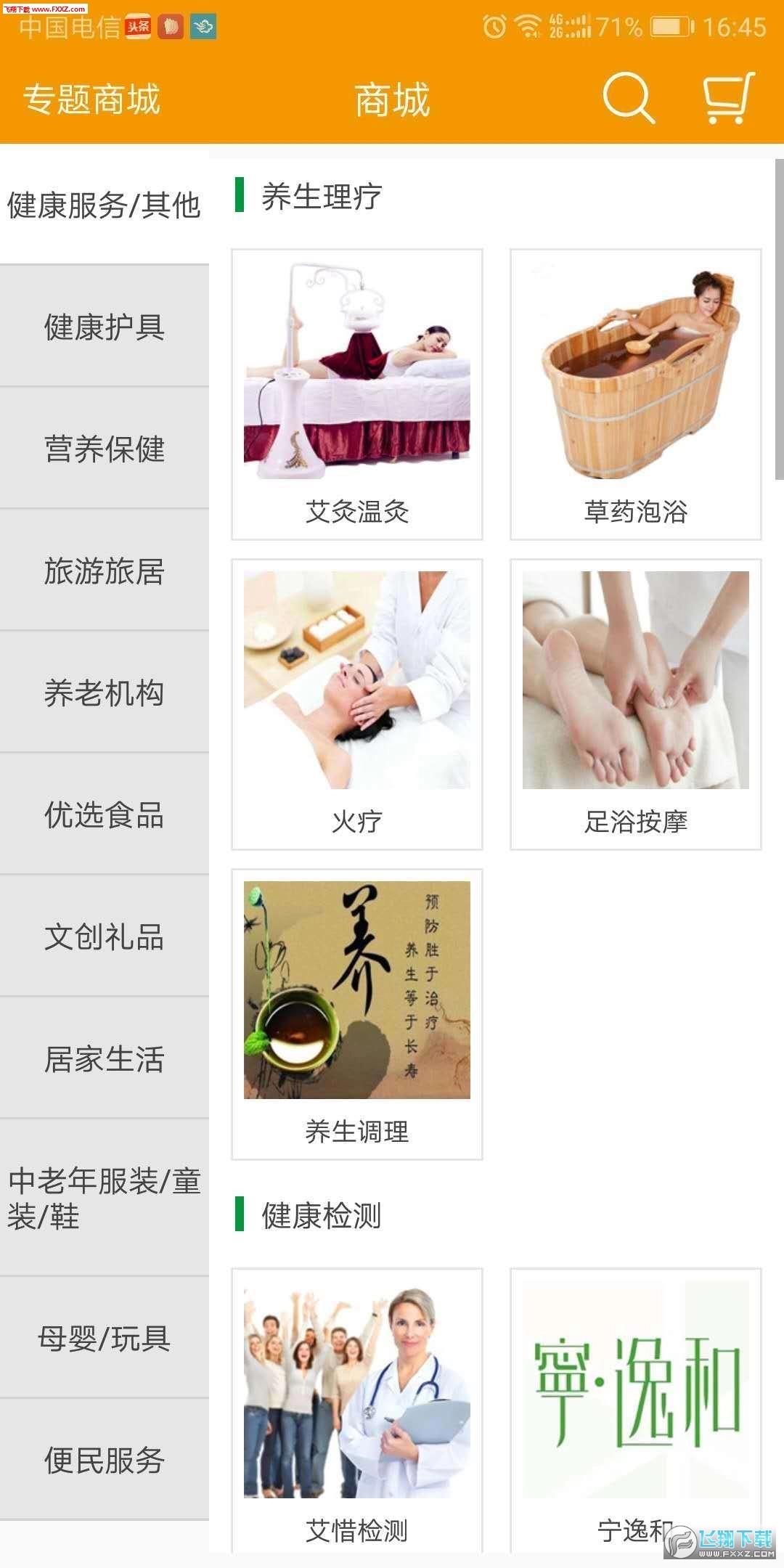Open the 文创礼品 category
Viewport: 784px width, 1568px height.
click(x=105, y=939)
